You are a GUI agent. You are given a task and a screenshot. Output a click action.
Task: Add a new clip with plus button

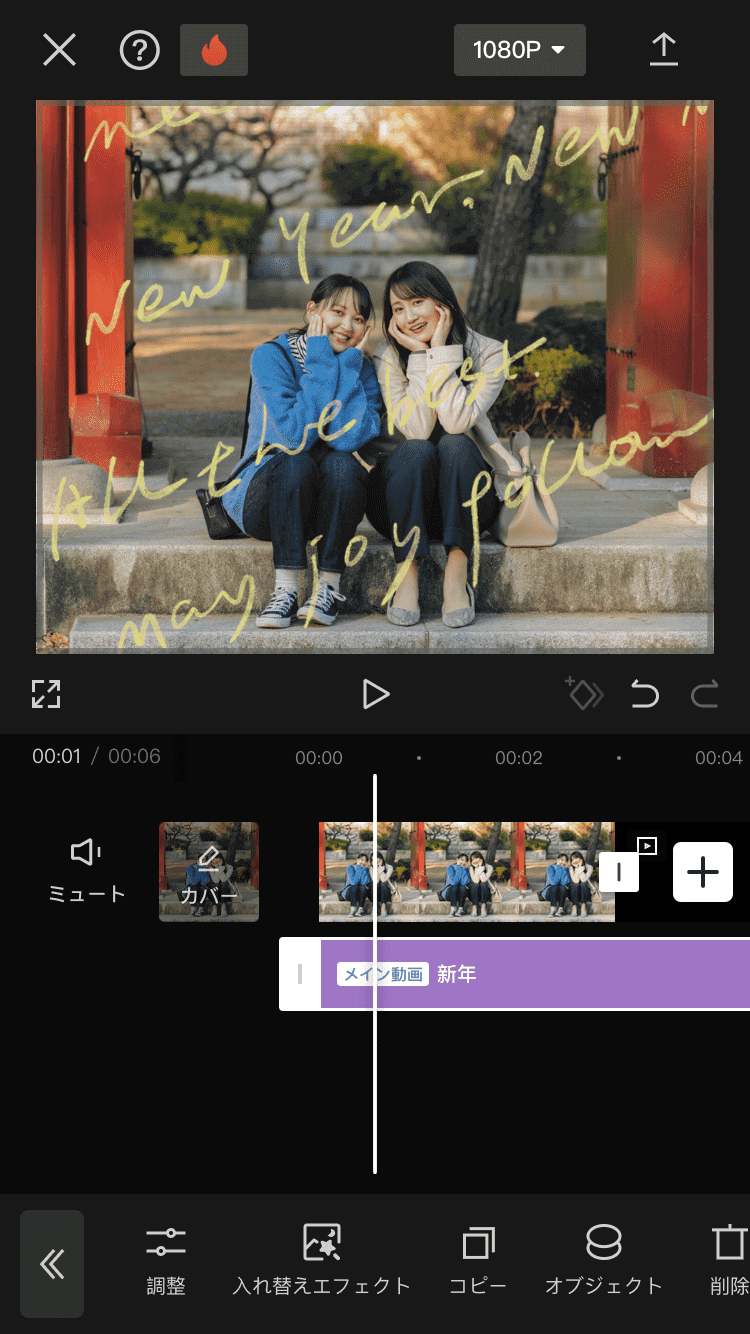tap(702, 872)
